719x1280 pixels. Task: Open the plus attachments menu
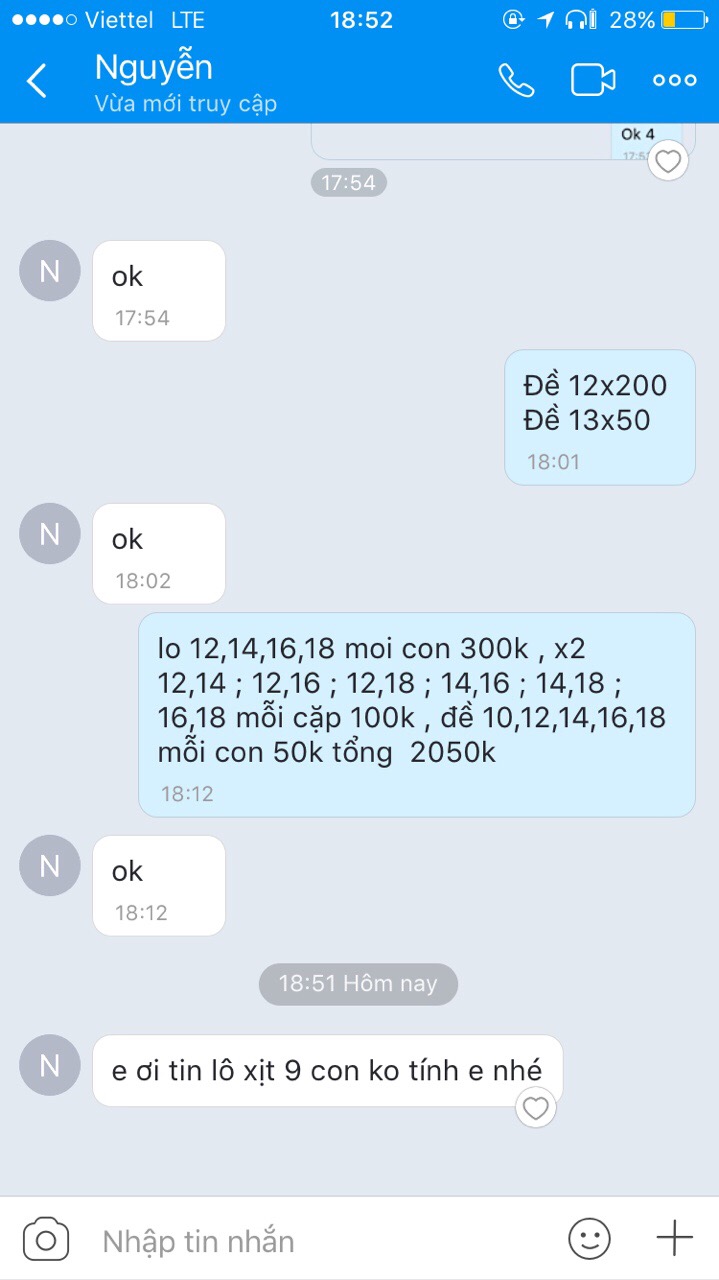click(x=674, y=1238)
